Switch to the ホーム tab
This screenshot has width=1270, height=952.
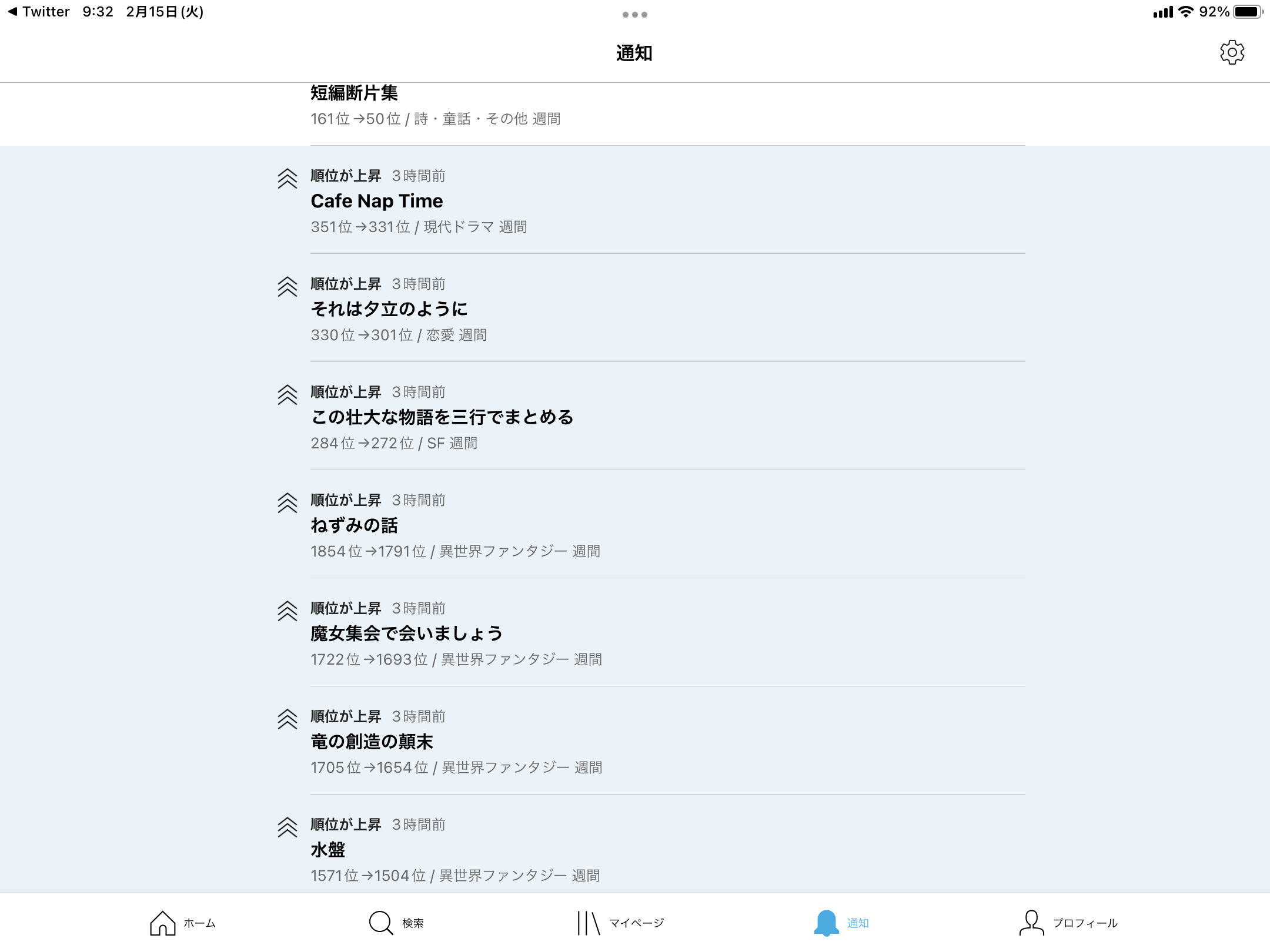click(x=182, y=923)
